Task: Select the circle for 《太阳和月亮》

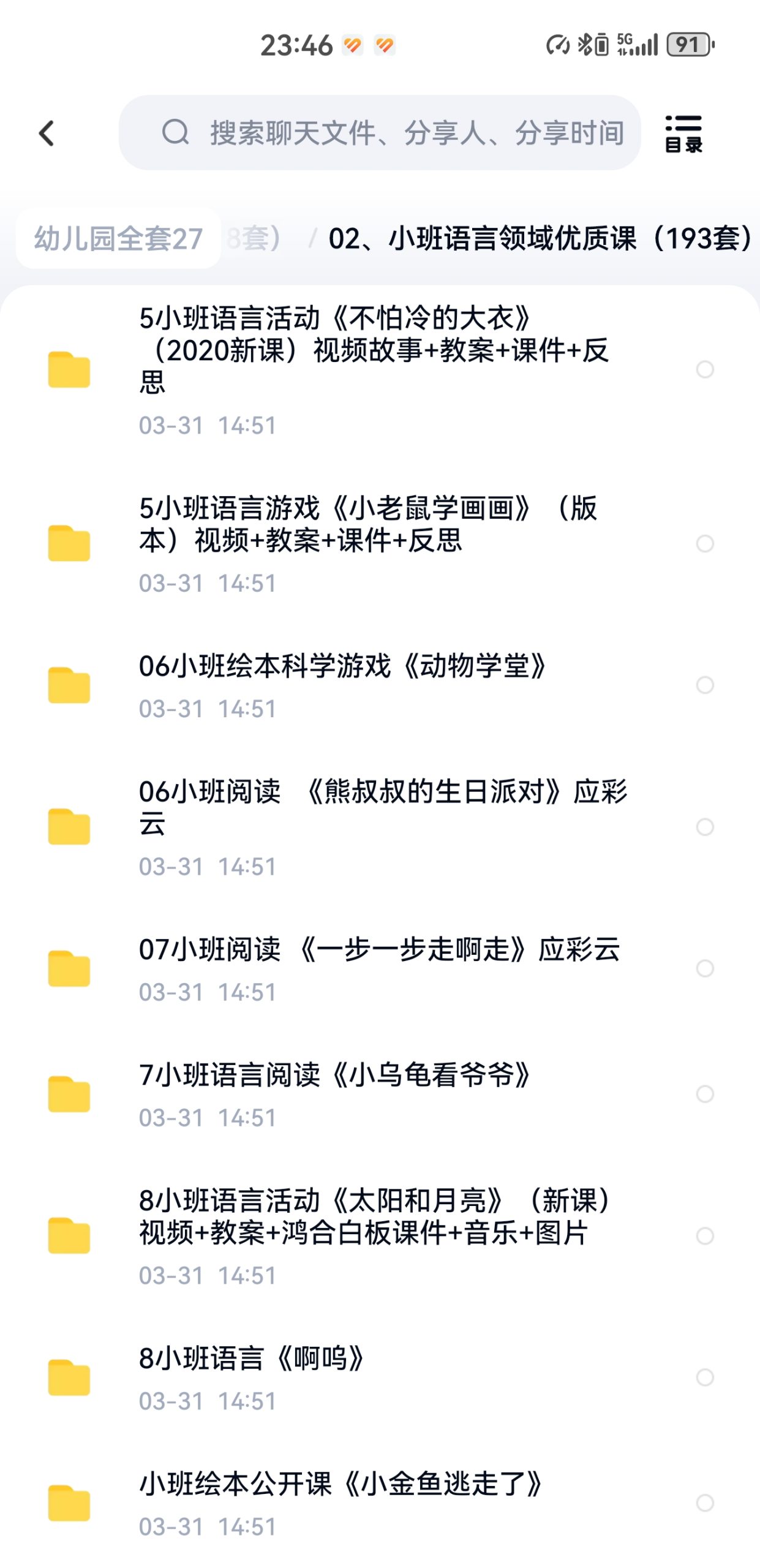Action: pos(705,1236)
